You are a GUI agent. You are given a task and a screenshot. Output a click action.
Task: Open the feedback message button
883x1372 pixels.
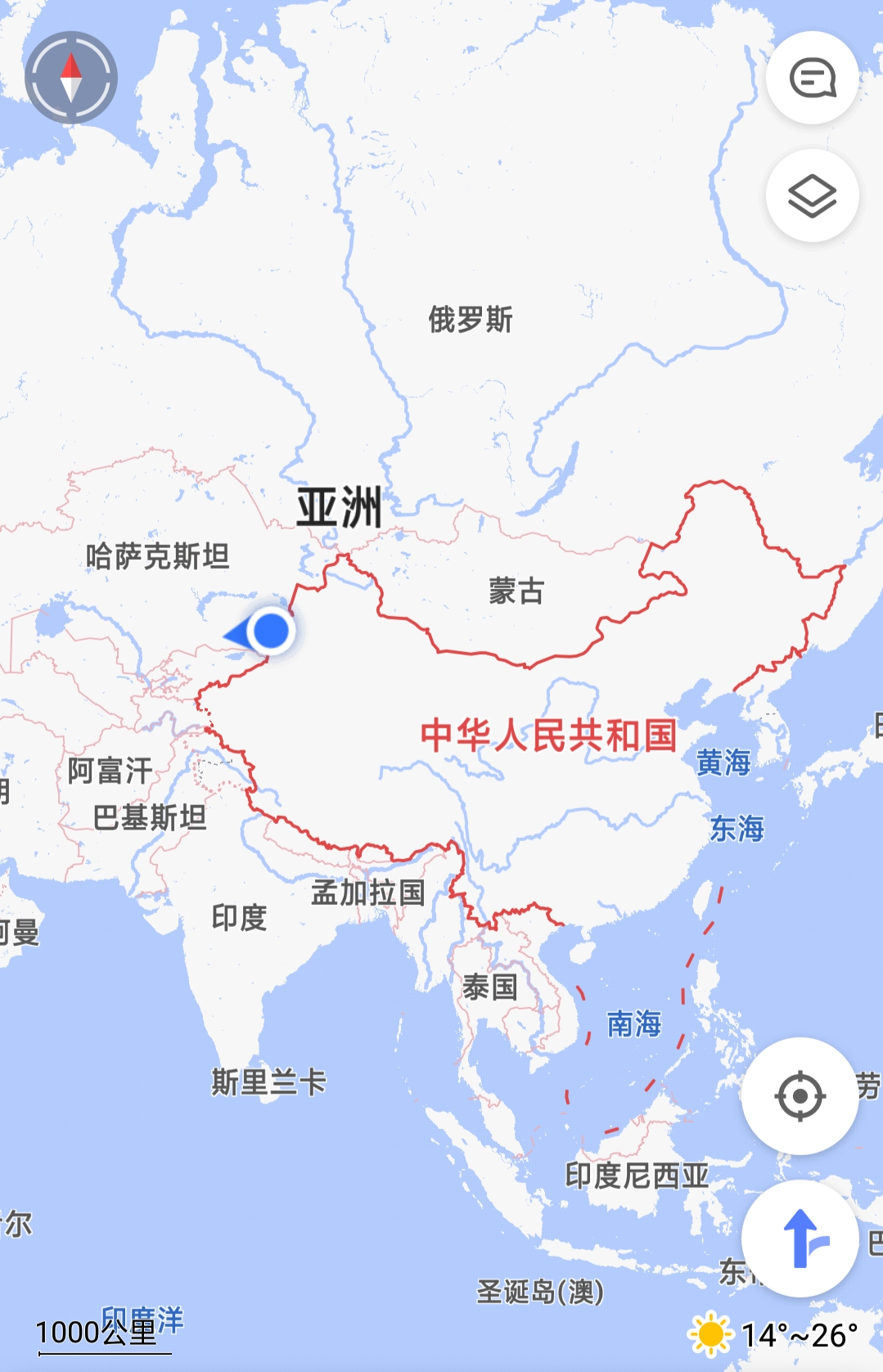tap(812, 79)
